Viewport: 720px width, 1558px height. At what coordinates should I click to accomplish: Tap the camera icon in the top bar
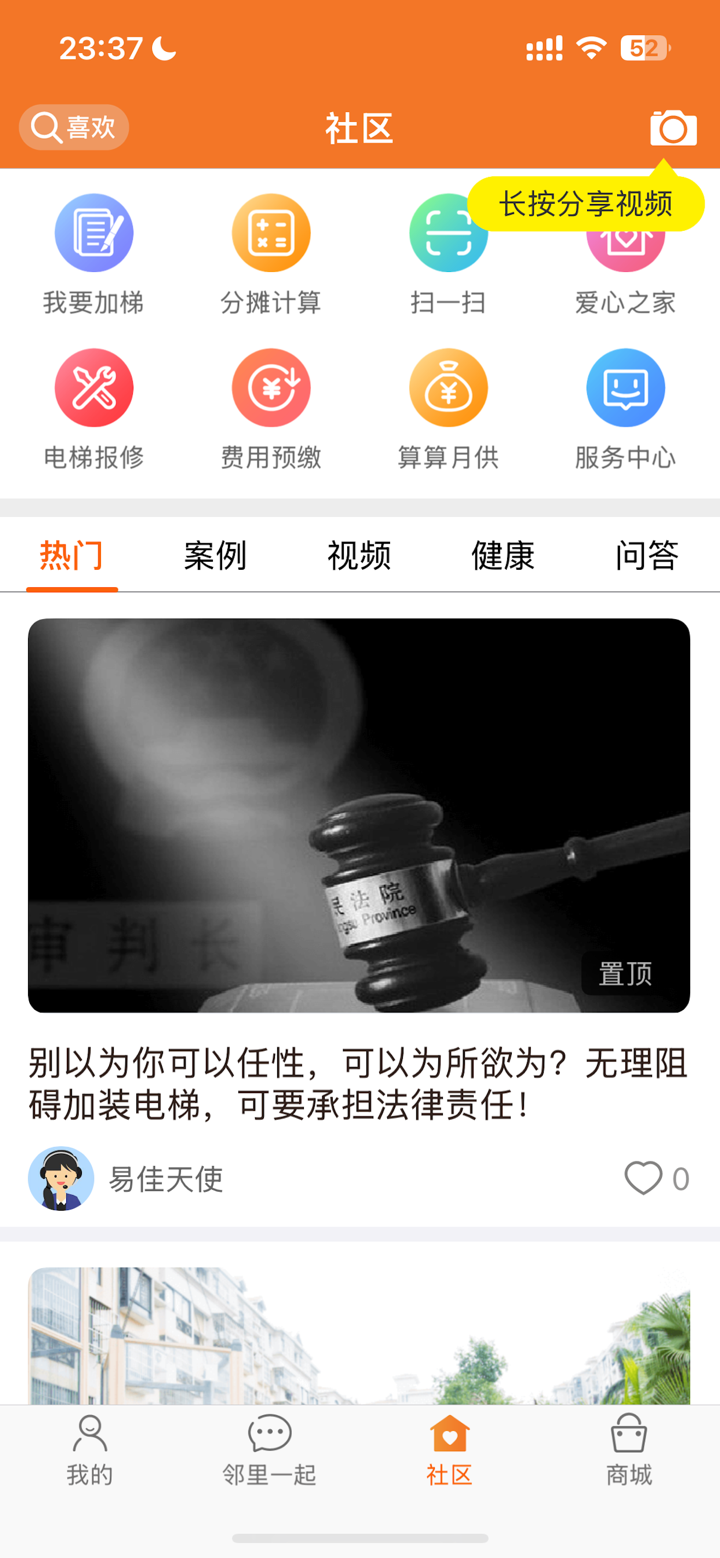click(x=672, y=128)
